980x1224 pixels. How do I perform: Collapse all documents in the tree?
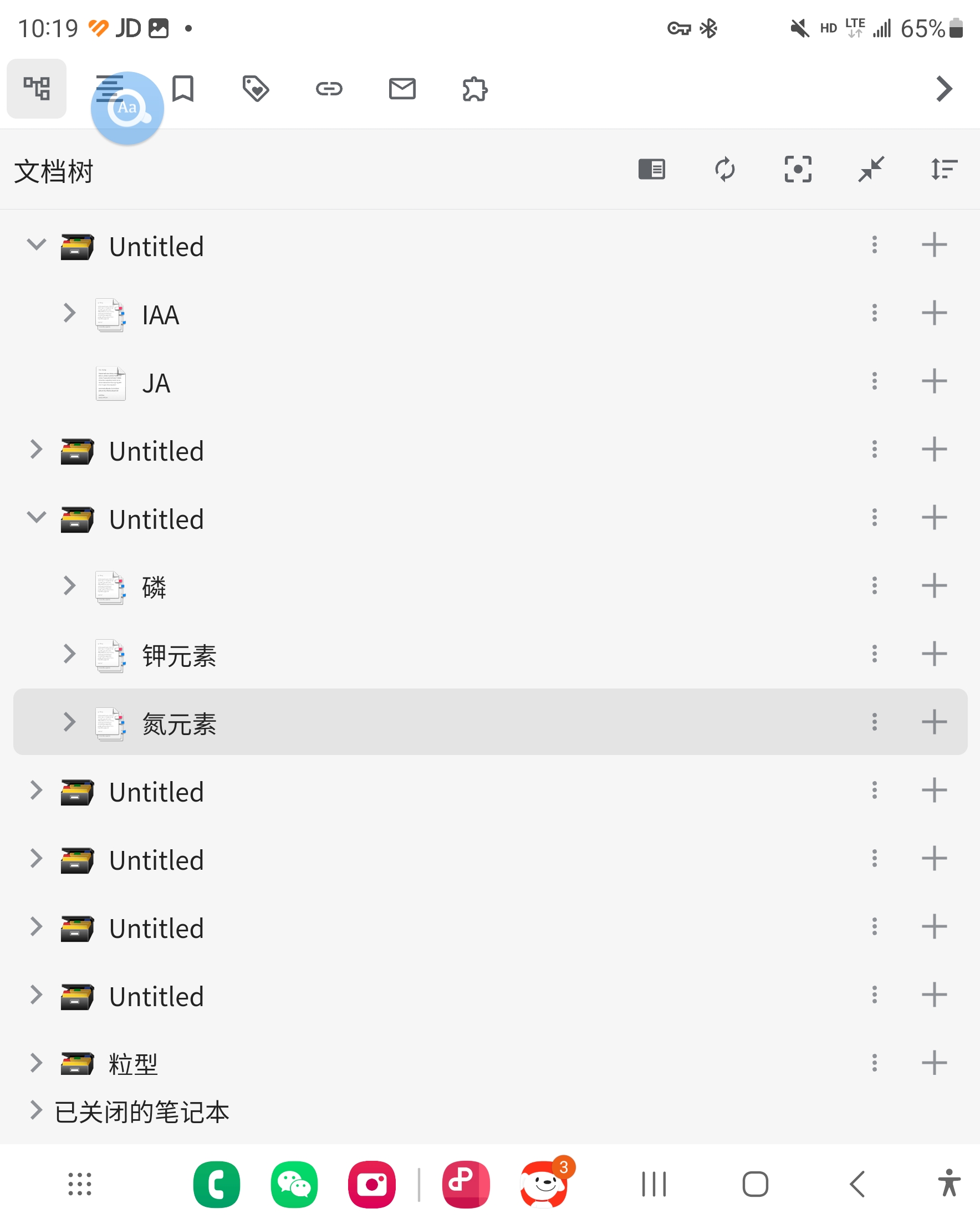pyautogui.click(x=870, y=169)
